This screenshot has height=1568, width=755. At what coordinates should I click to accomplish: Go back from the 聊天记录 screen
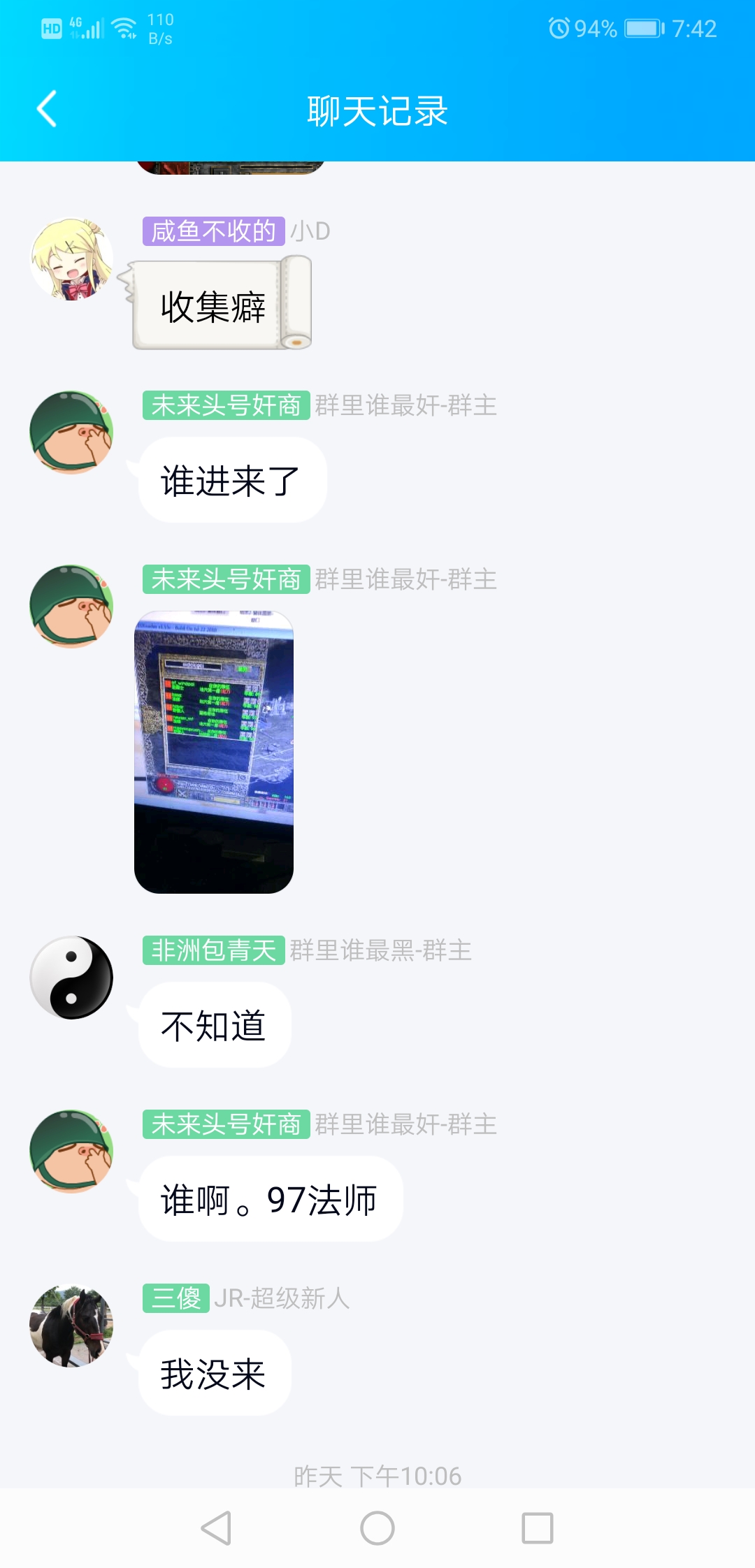(x=47, y=110)
